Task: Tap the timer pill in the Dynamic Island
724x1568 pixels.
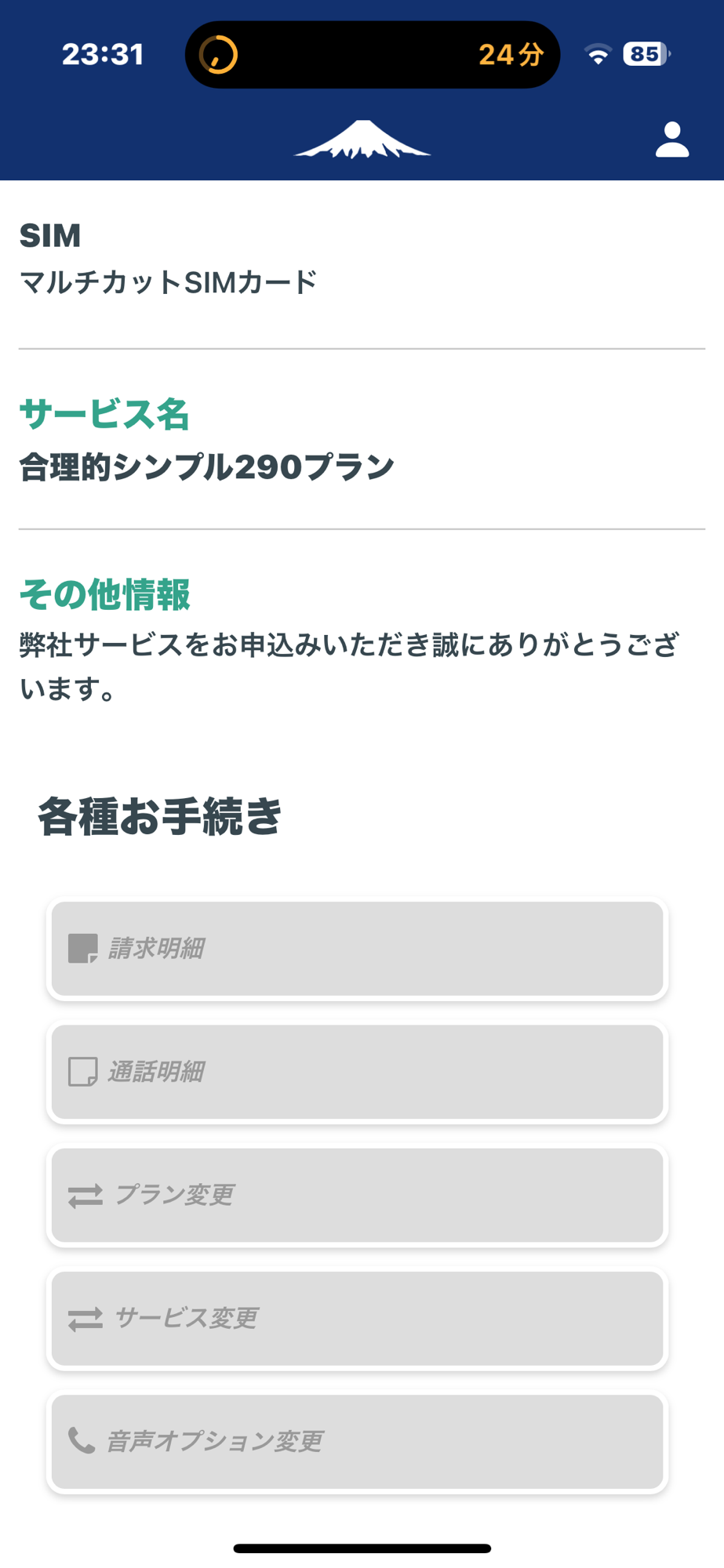Action: 373,54
